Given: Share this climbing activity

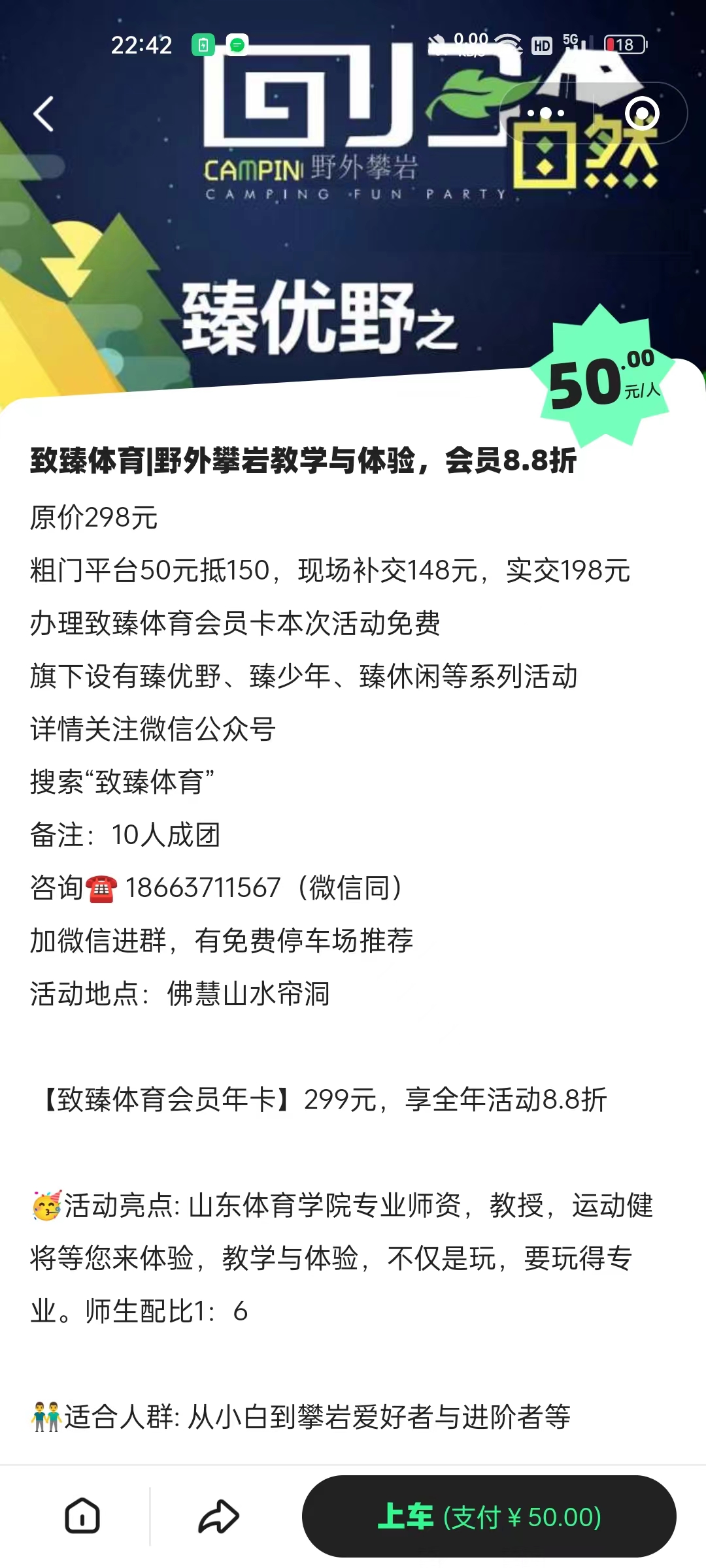Looking at the screenshot, I should 218,1516.
